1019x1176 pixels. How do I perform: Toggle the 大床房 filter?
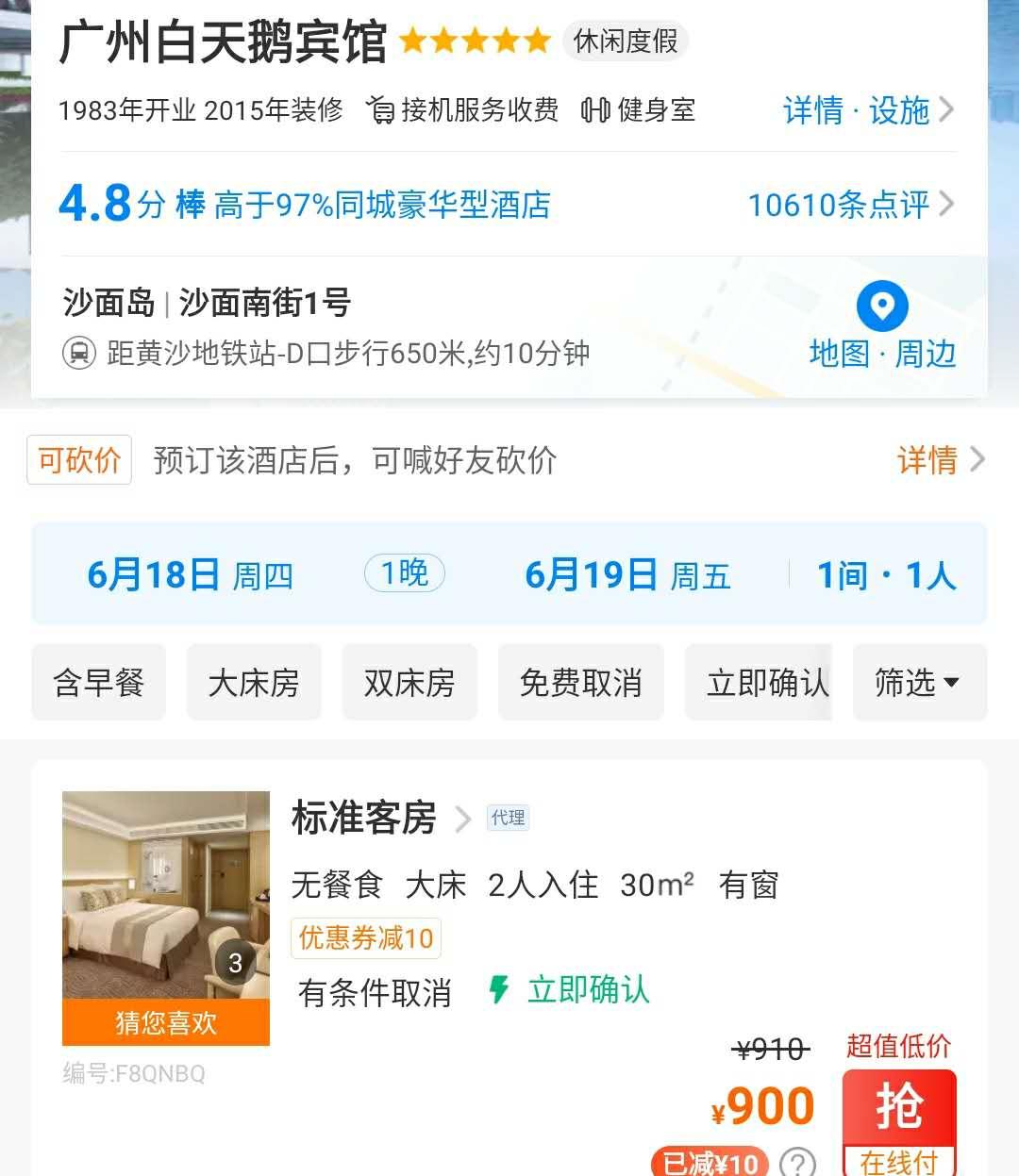254,682
